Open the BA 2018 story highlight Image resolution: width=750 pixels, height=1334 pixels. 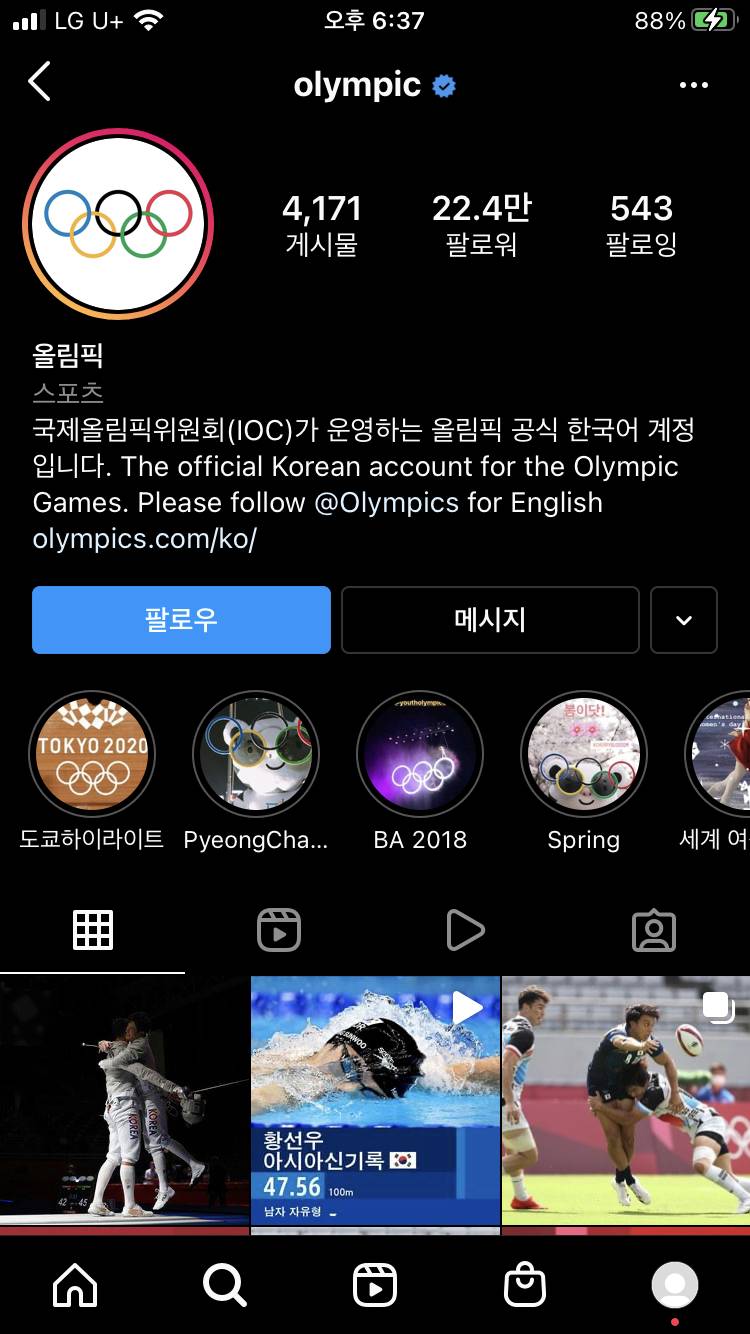[x=420, y=753]
